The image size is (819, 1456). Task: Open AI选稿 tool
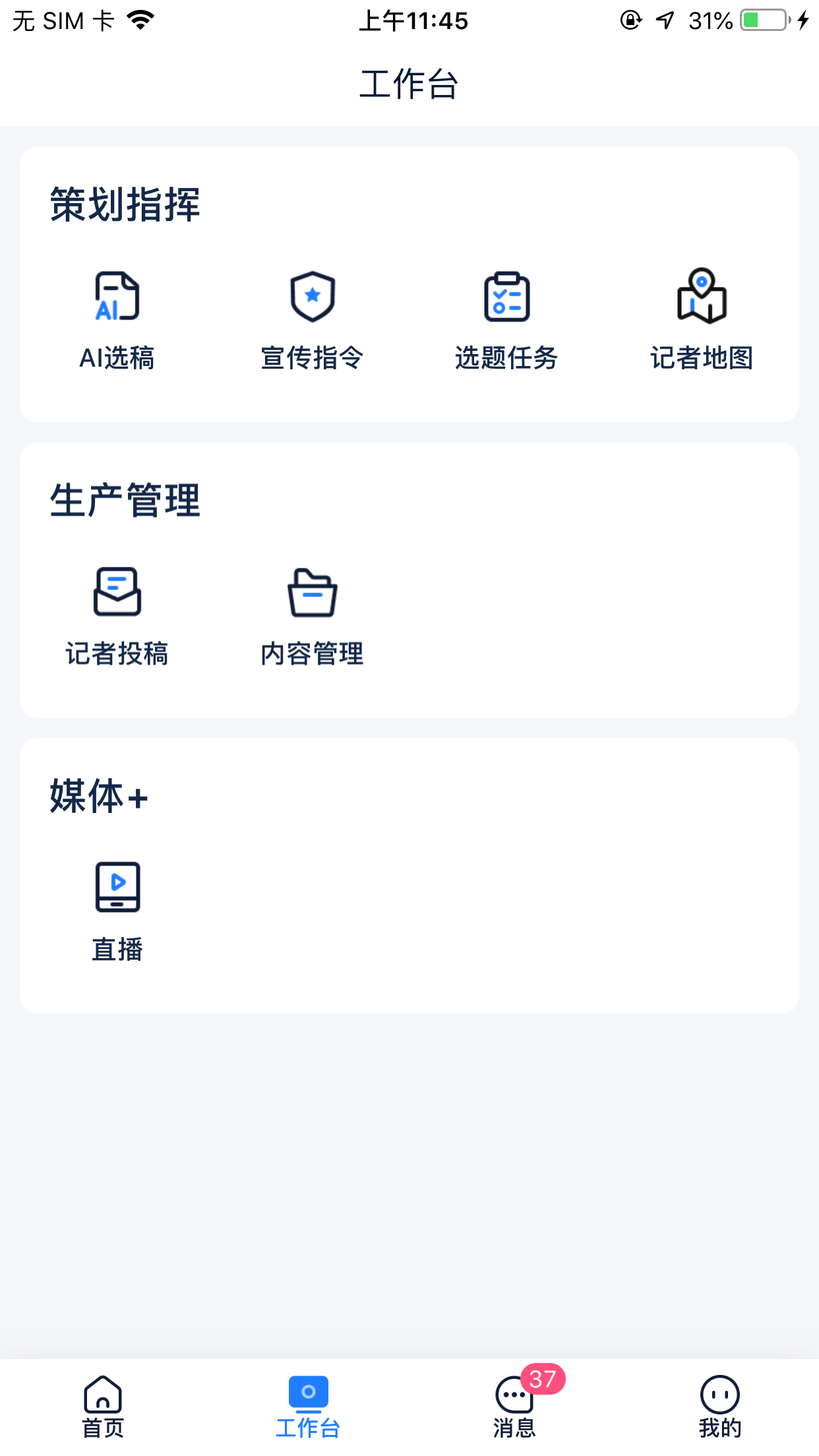click(117, 320)
